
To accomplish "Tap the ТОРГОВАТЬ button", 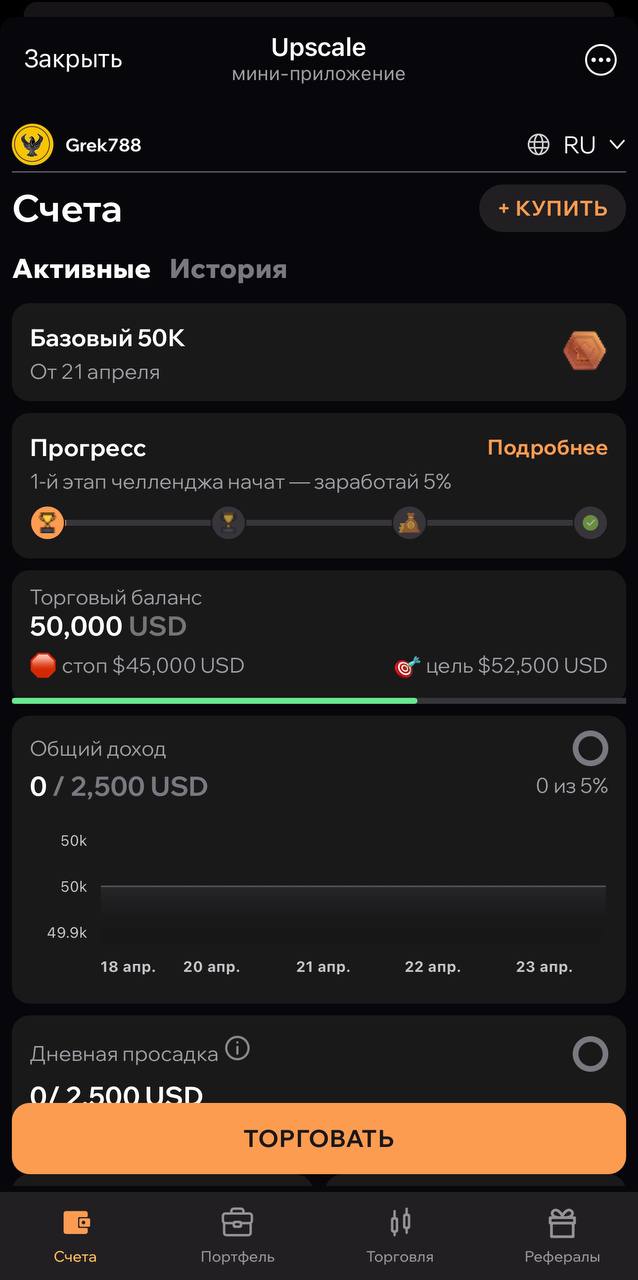I will (318, 1138).
